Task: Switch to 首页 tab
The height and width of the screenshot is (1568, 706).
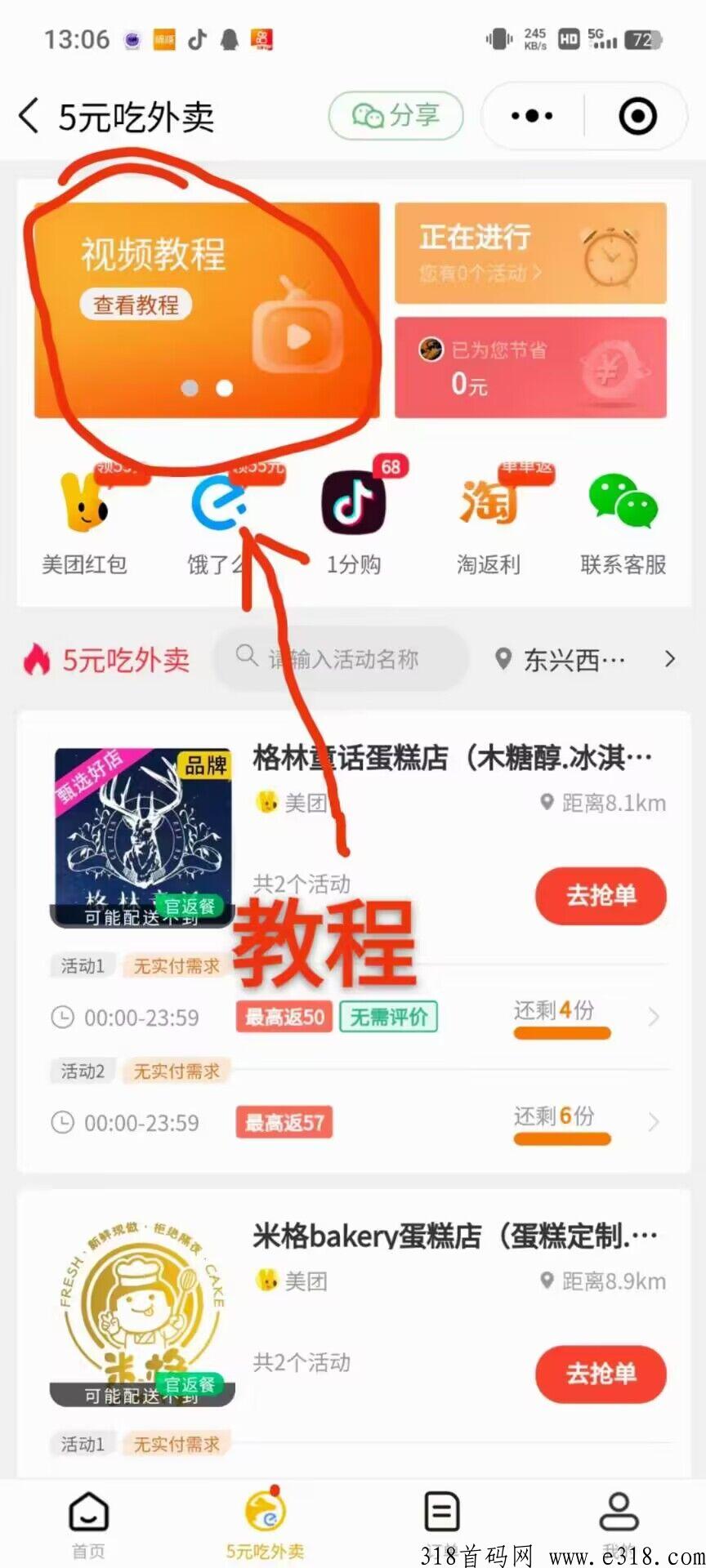Action: coord(88,1521)
